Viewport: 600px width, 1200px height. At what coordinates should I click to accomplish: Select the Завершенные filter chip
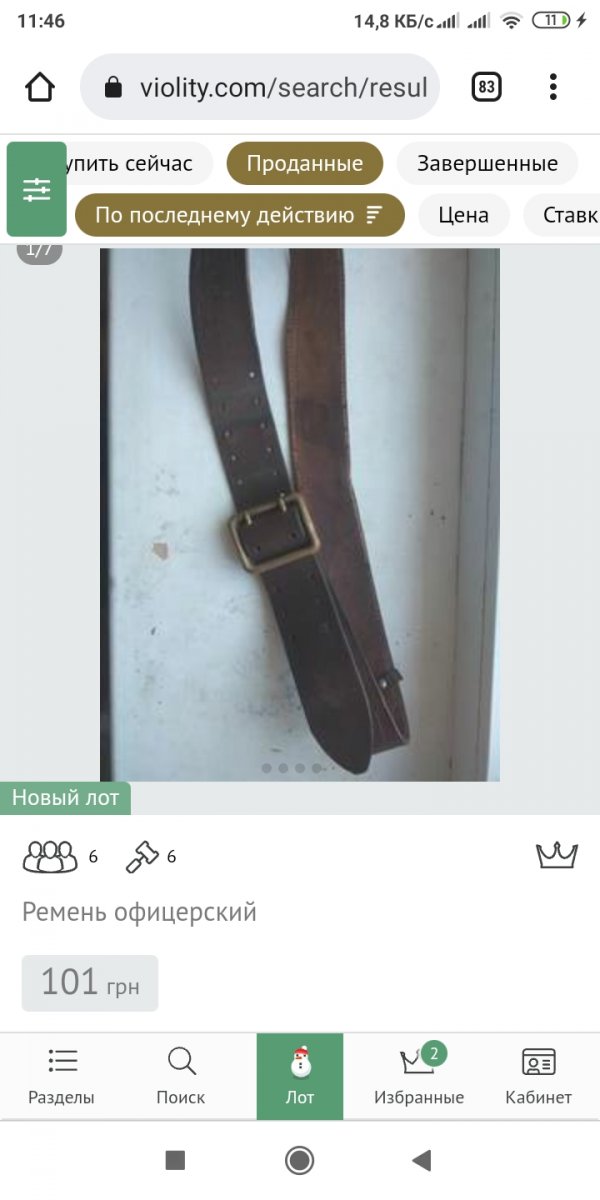[487, 164]
